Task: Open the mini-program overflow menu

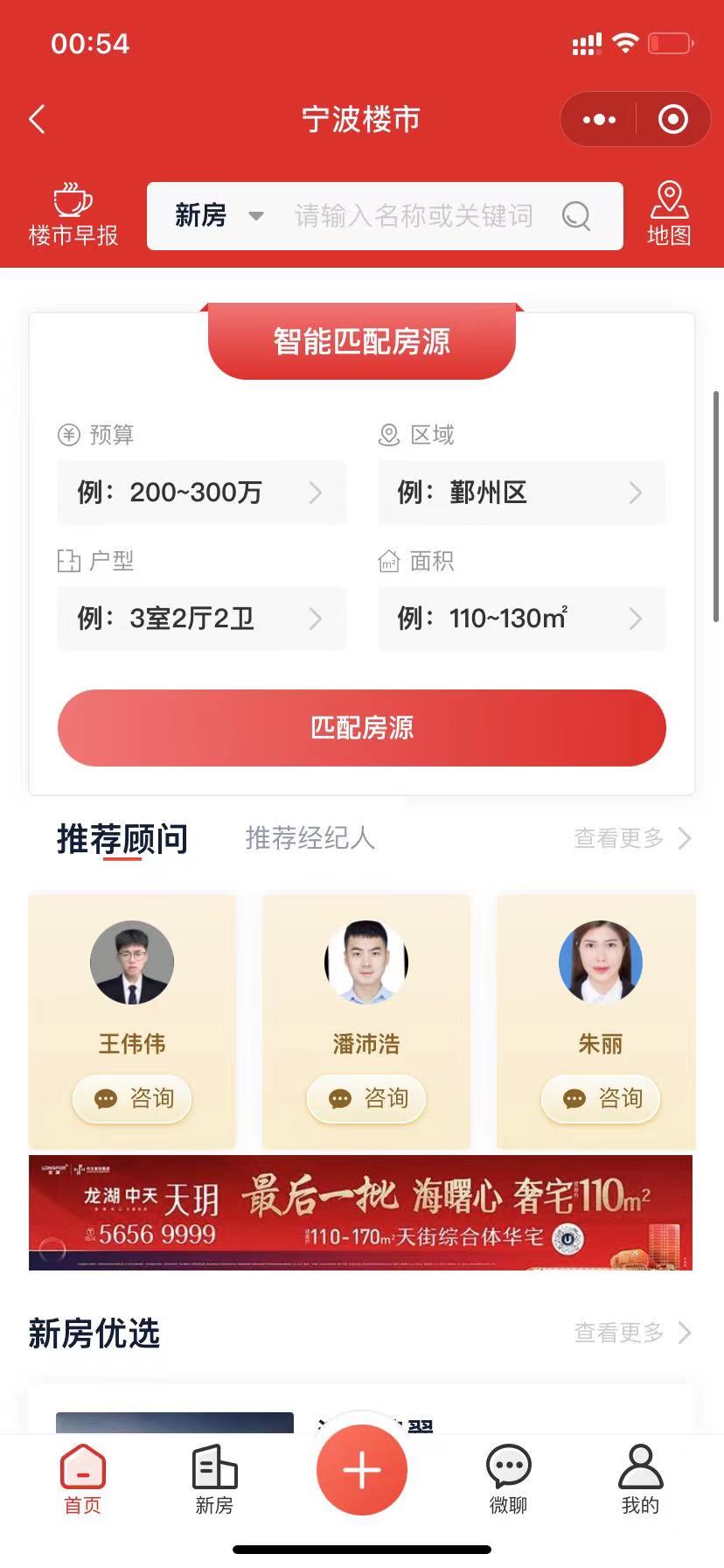Action: tap(599, 119)
